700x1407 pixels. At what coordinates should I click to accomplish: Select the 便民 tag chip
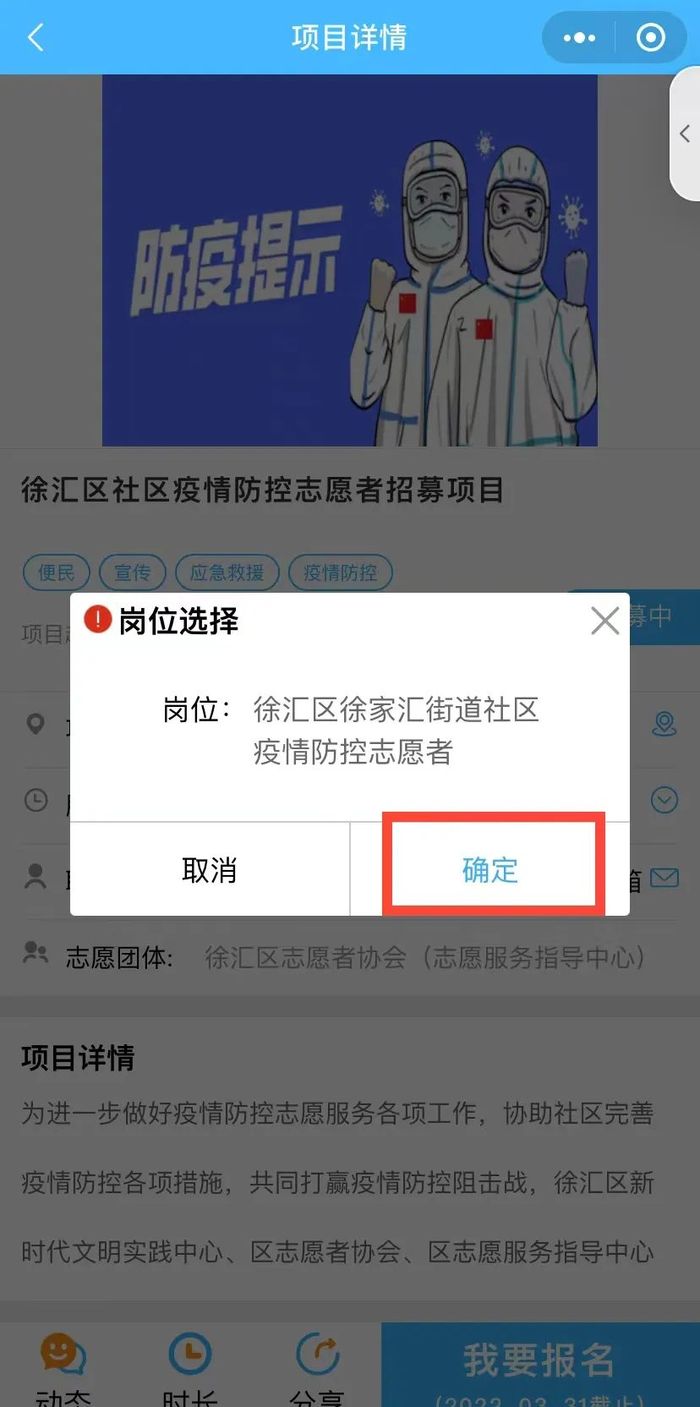tap(56, 573)
